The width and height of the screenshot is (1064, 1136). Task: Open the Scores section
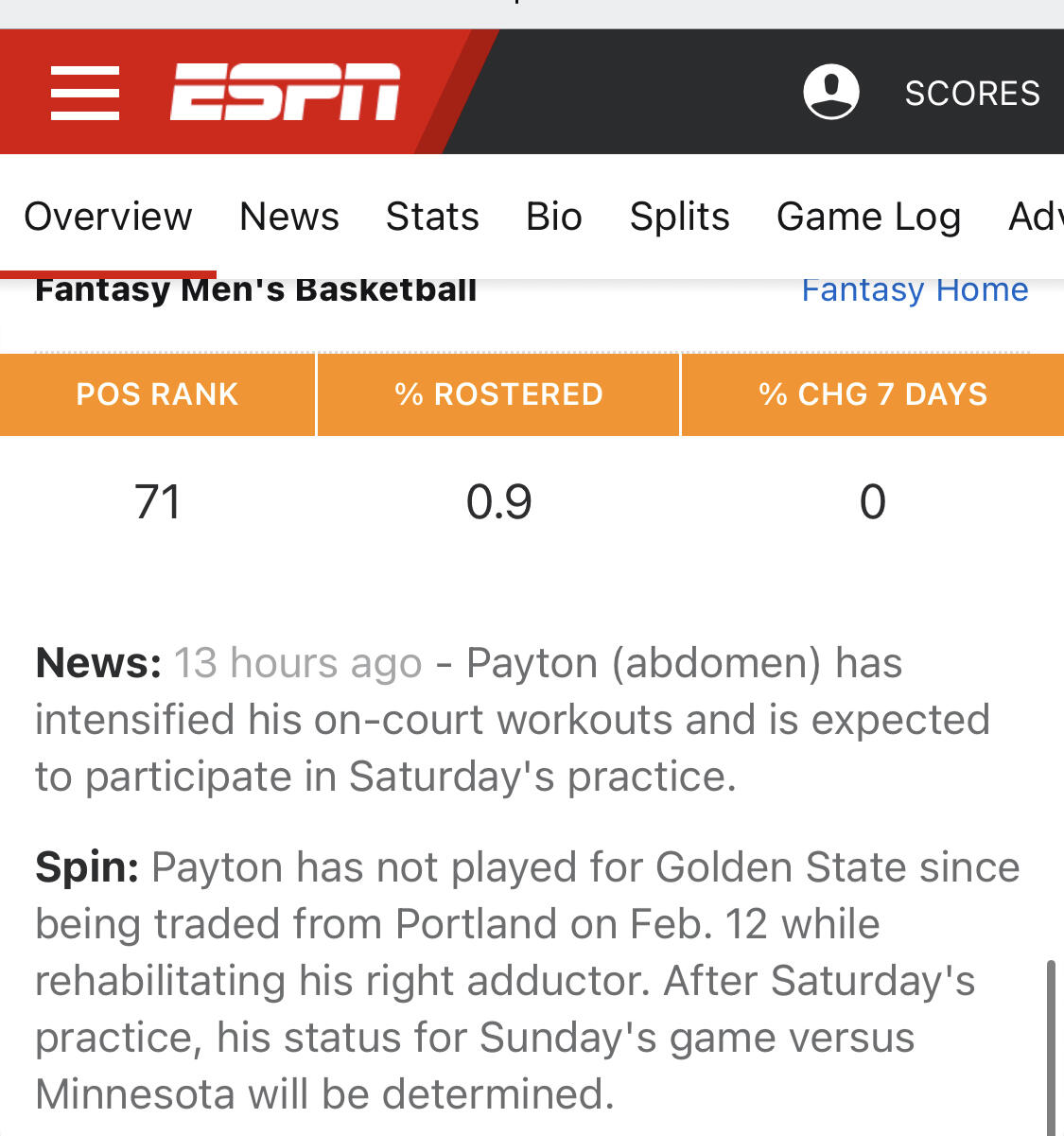coord(972,93)
